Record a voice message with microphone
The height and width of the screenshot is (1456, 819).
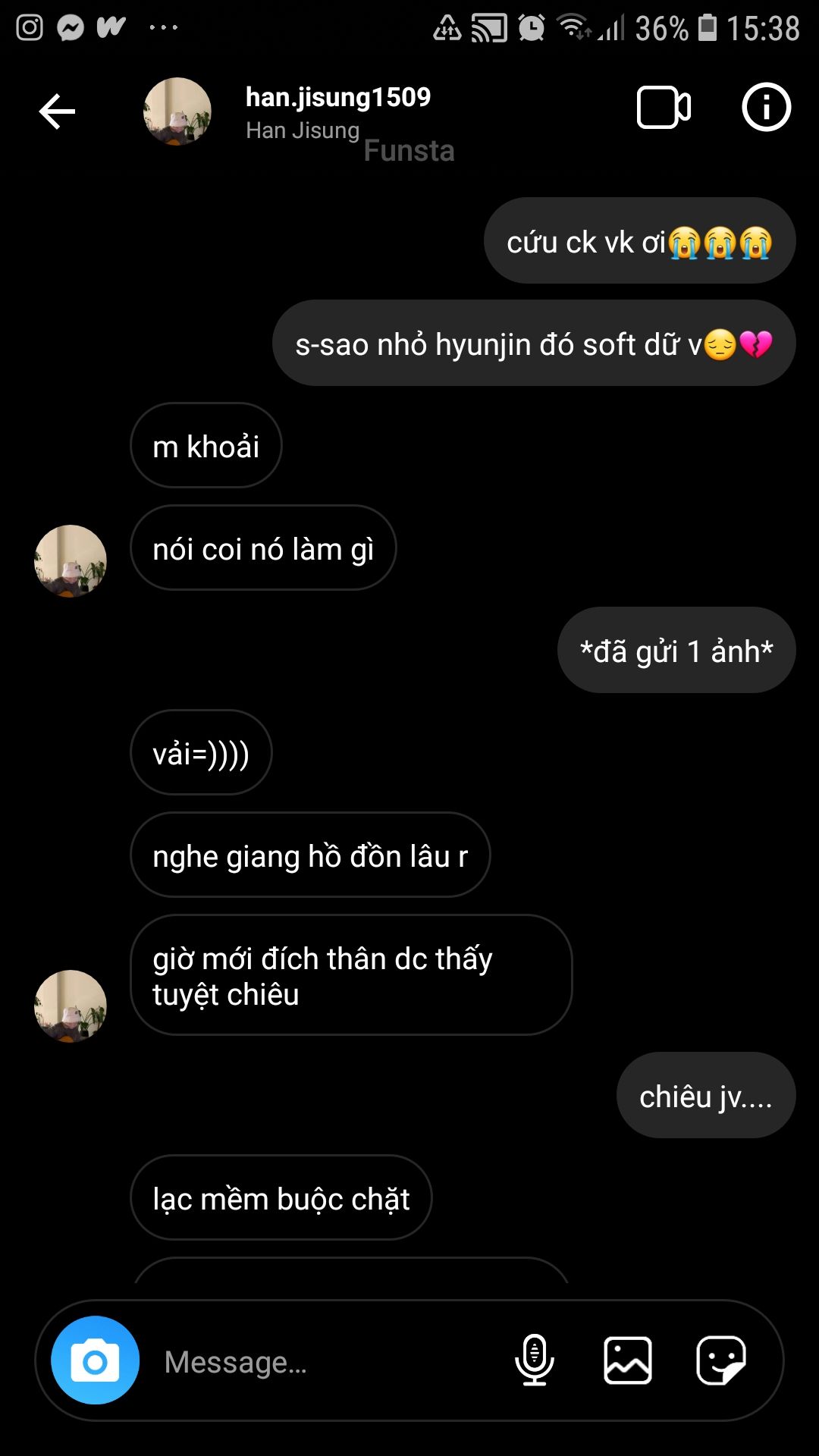tap(535, 1360)
